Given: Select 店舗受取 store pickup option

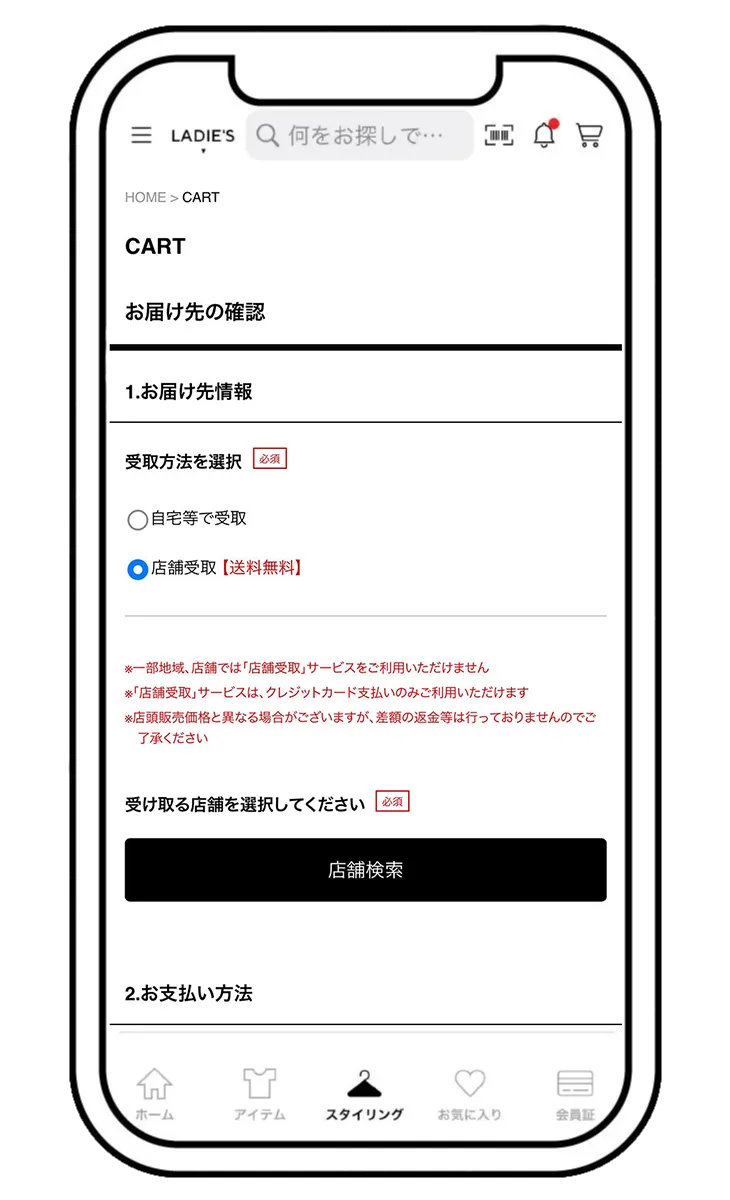Looking at the screenshot, I should click(138, 569).
